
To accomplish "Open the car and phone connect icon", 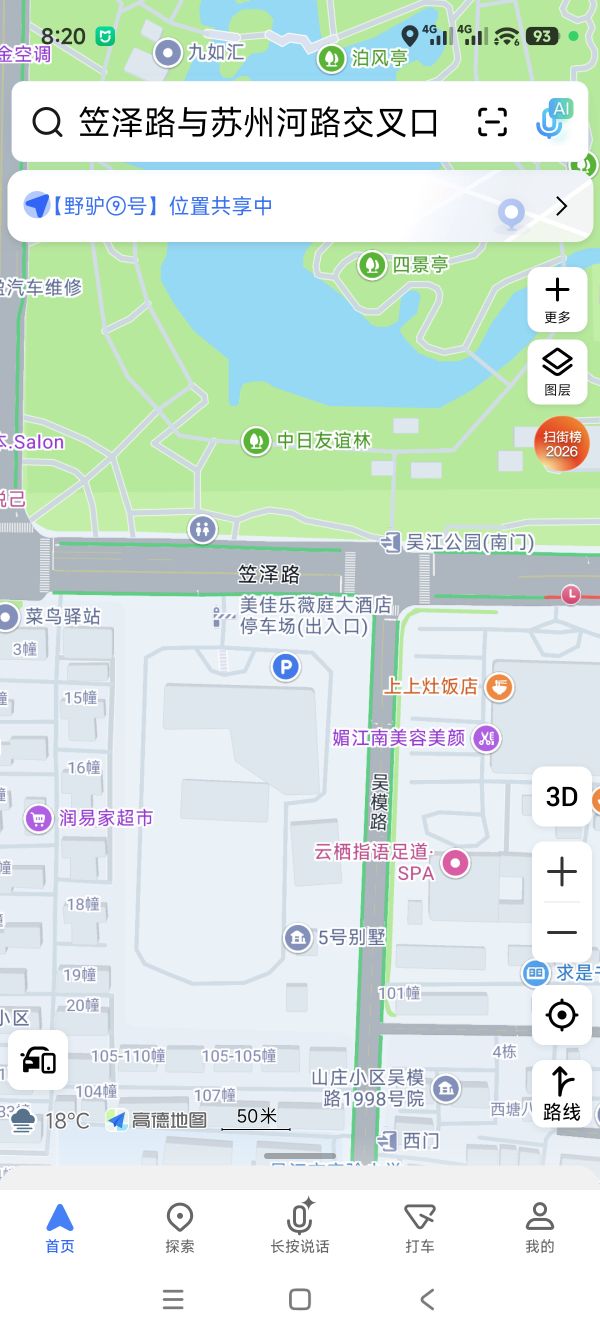I will click(x=38, y=1060).
